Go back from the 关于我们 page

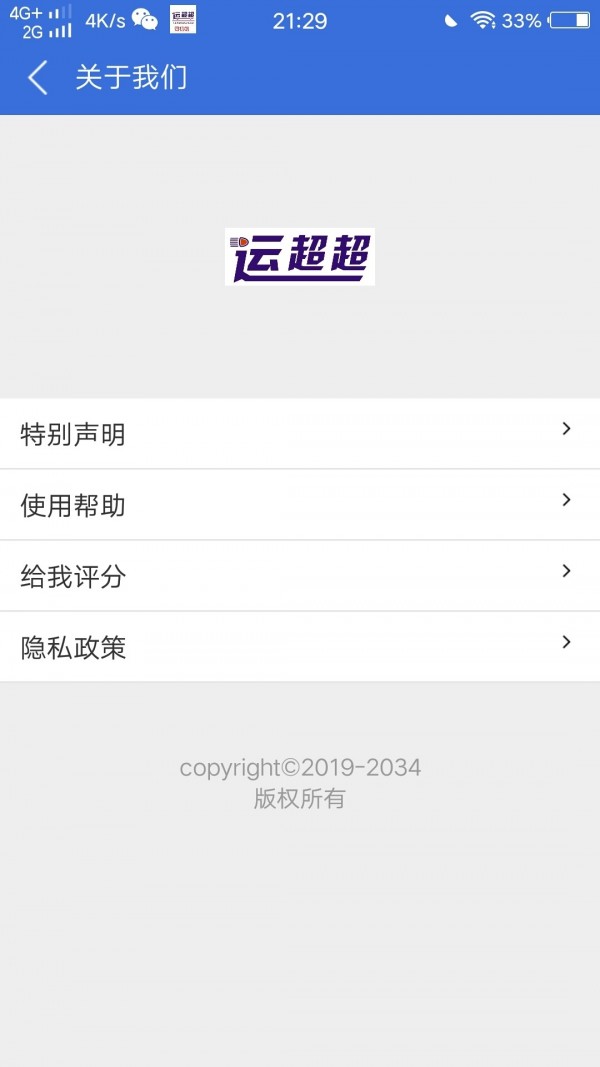pyautogui.click(x=38, y=78)
